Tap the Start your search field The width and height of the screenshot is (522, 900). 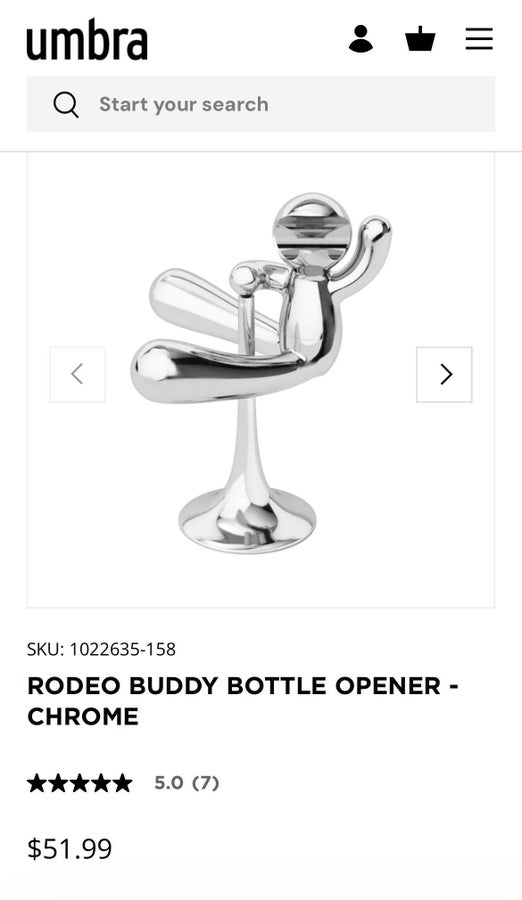click(261, 104)
